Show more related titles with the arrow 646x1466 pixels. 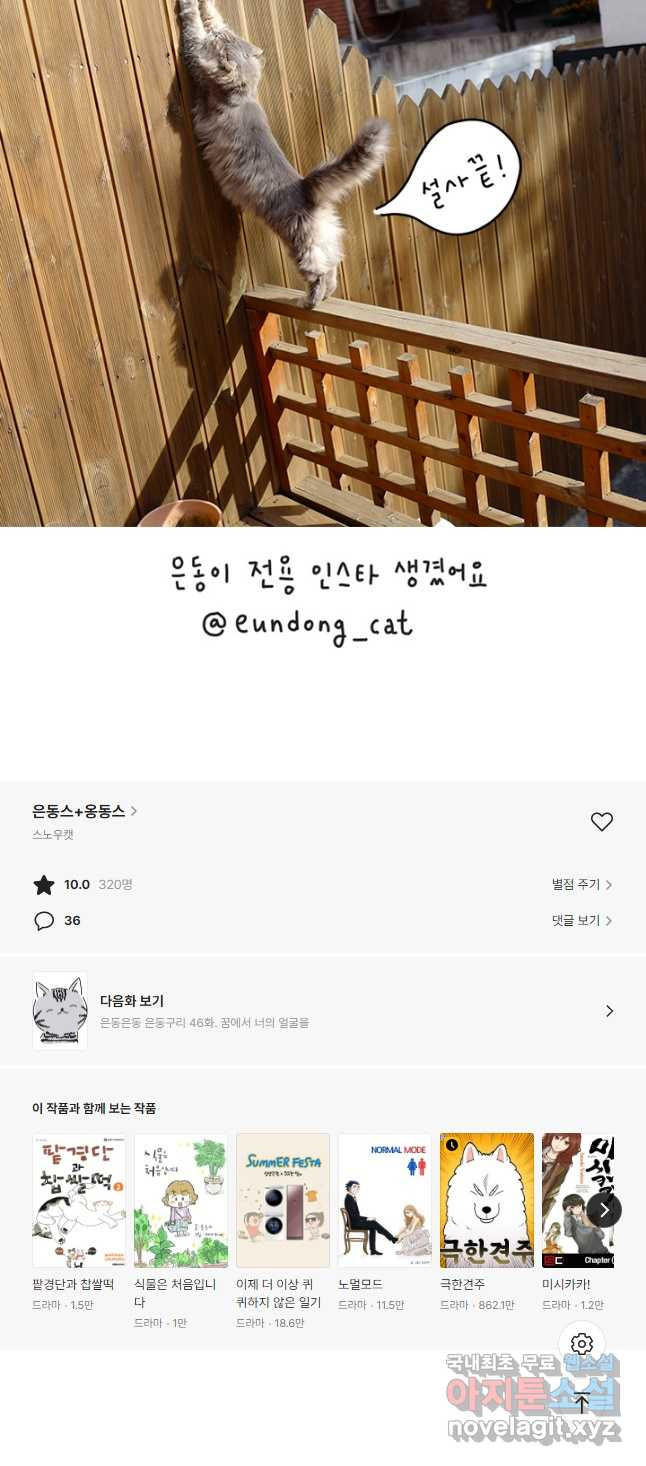click(x=604, y=1210)
